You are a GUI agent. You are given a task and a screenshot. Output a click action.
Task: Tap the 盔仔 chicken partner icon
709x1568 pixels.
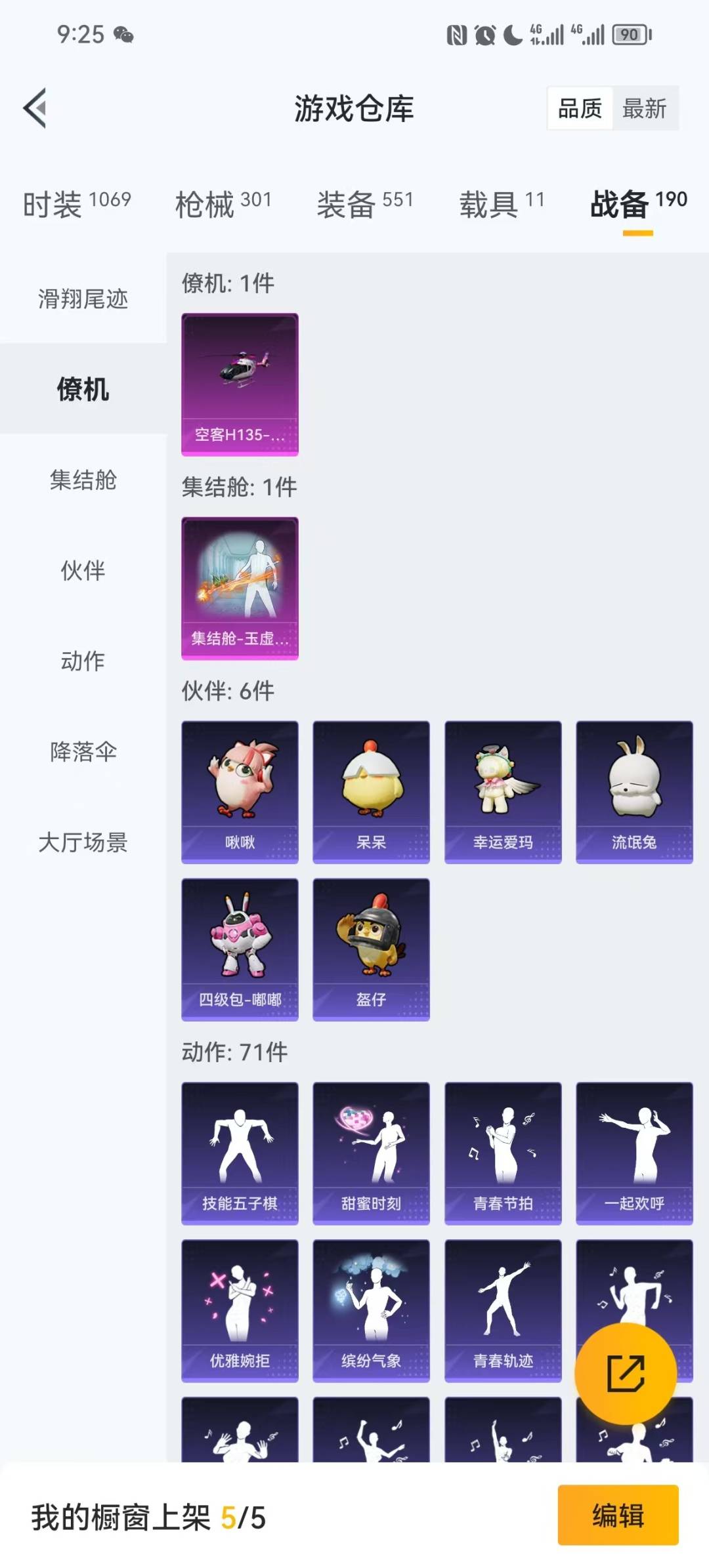coord(371,948)
